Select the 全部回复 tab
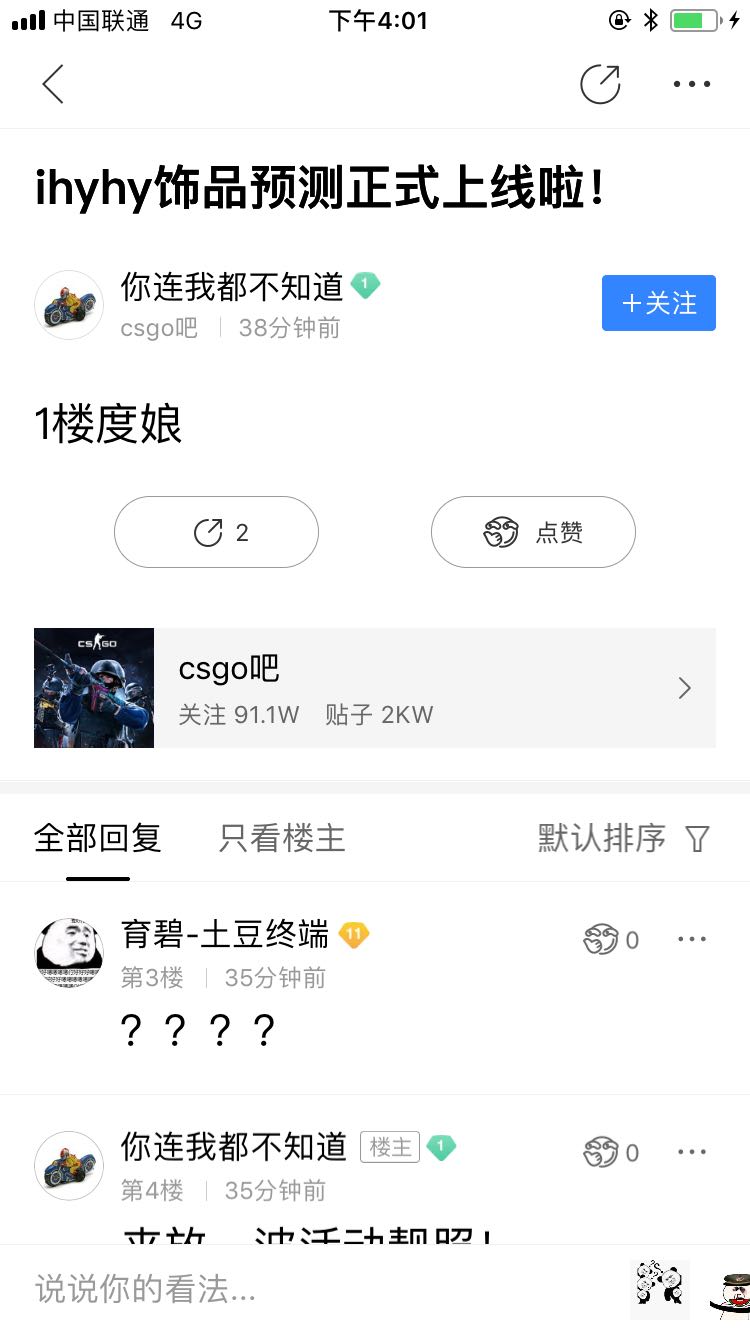The width and height of the screenshot is (750, 1334). (98, 838)
